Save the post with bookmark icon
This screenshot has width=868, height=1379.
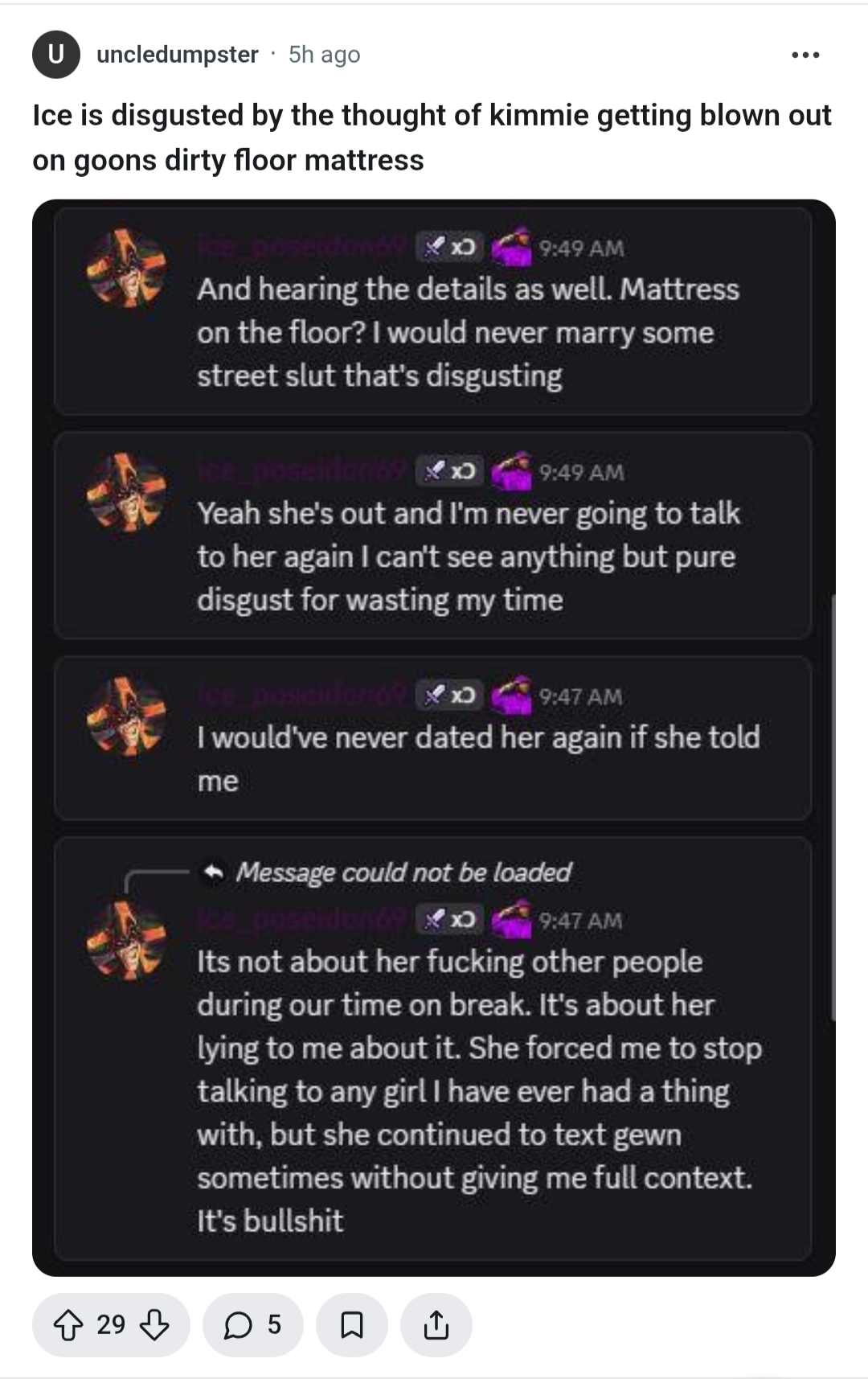click(x=352, y=1324)
